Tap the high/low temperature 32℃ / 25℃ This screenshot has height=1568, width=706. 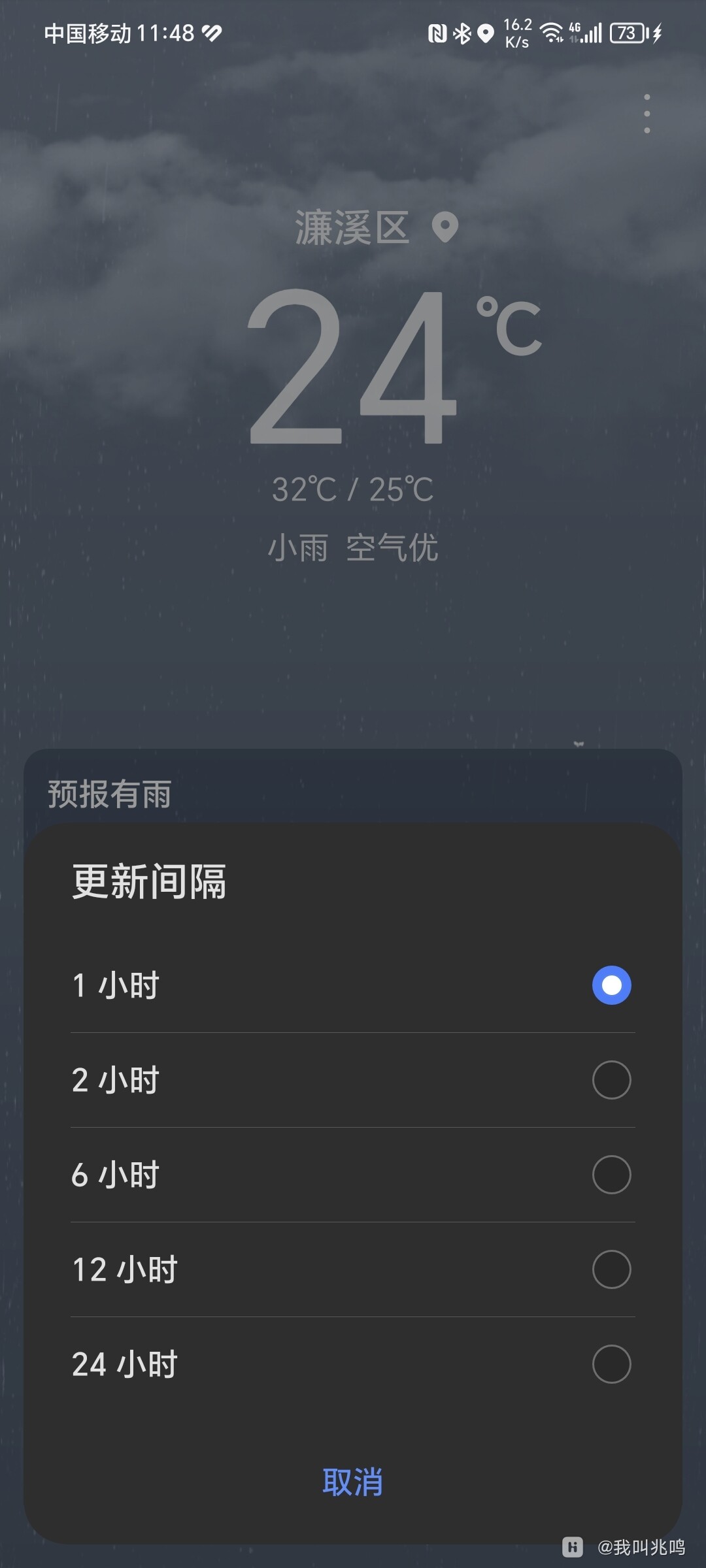353,489
